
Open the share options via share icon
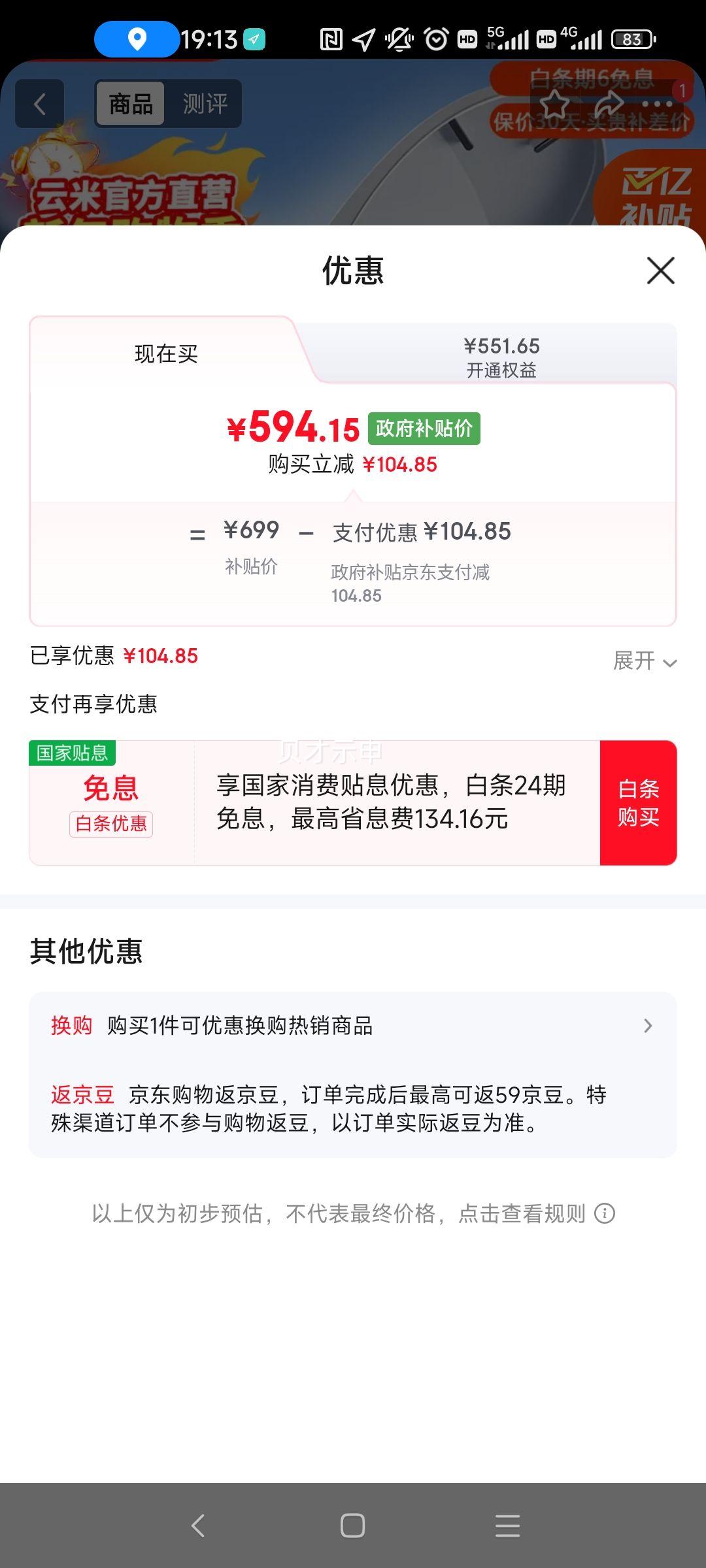pos(608,103)
